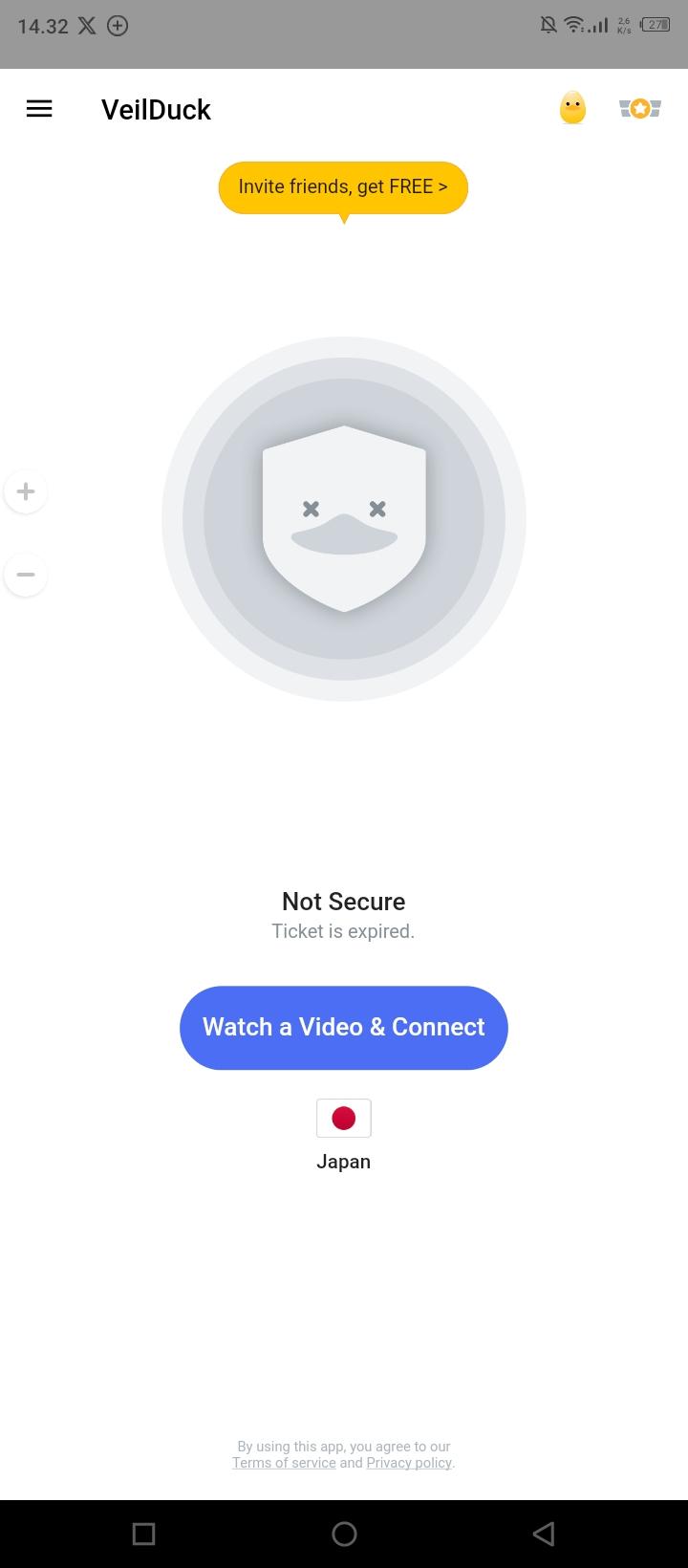
Task: Click the duck egg mascot icon
Action: (x=571, y=107)
